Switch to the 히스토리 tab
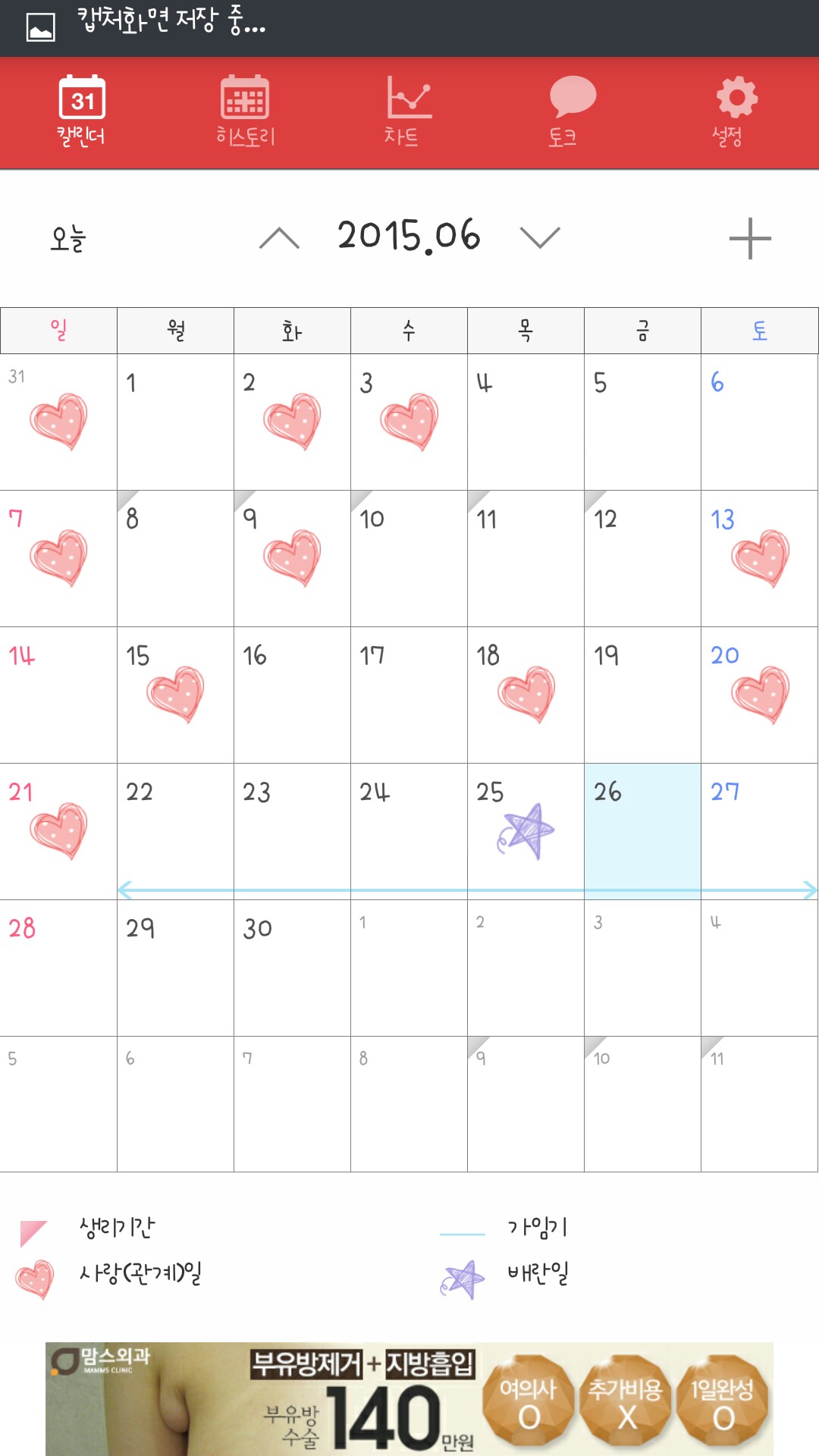 click(245, 111)
